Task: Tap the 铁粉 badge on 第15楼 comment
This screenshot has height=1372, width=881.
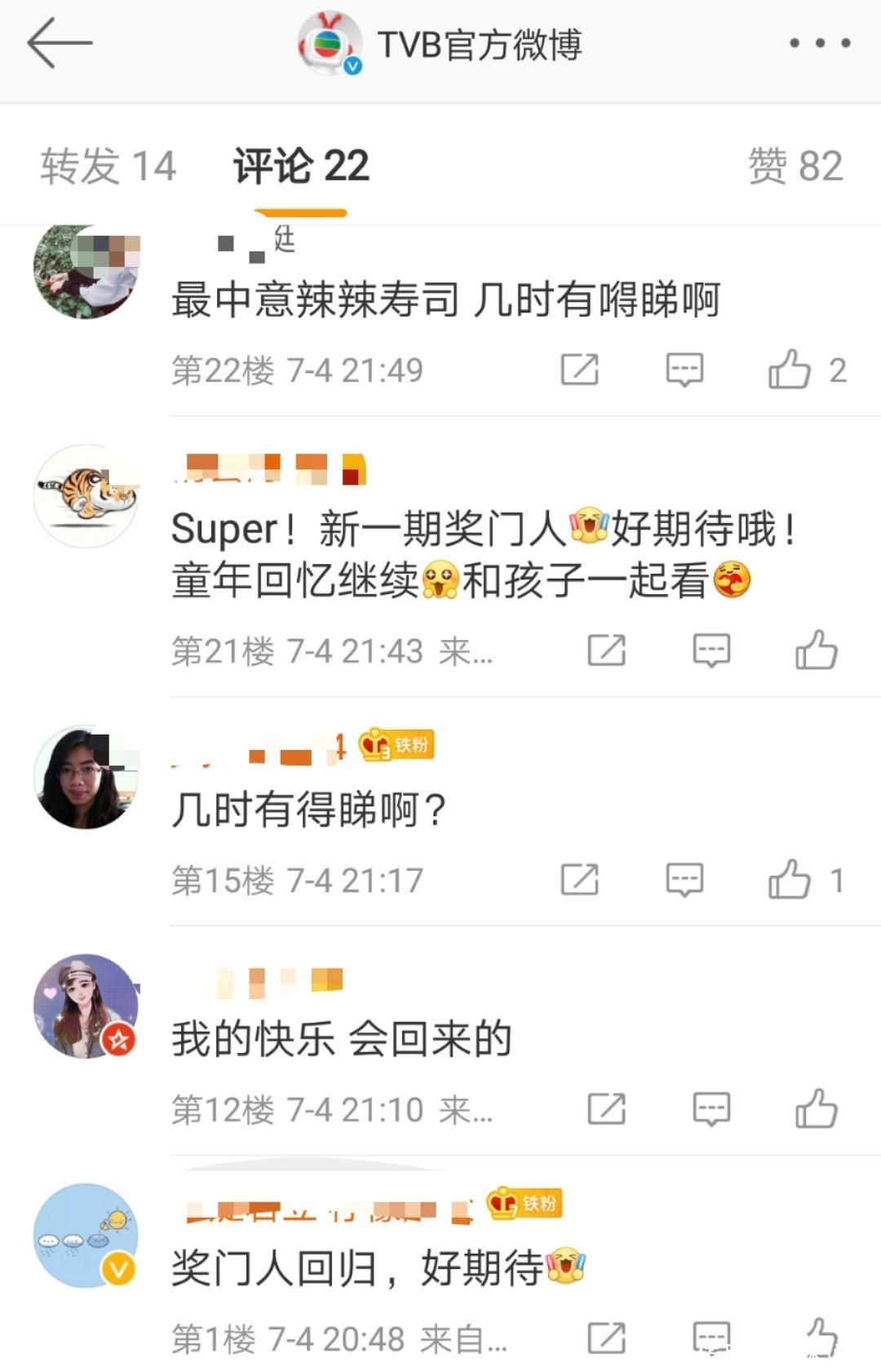Action: (396, 744)
